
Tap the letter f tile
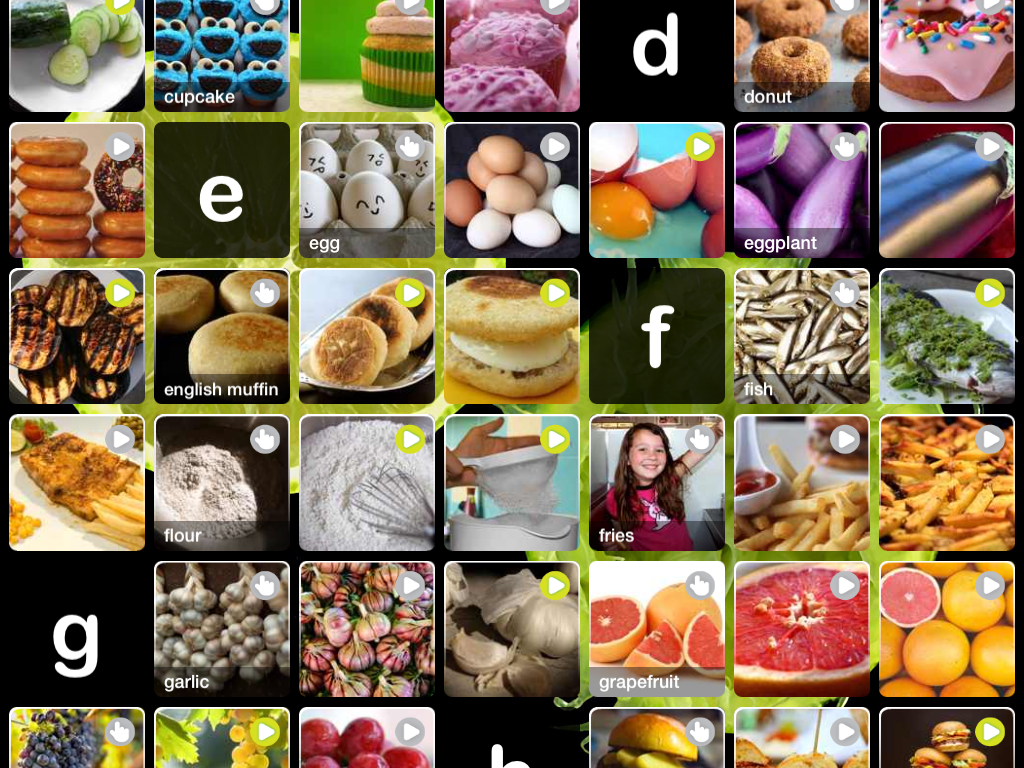point(656,336)
